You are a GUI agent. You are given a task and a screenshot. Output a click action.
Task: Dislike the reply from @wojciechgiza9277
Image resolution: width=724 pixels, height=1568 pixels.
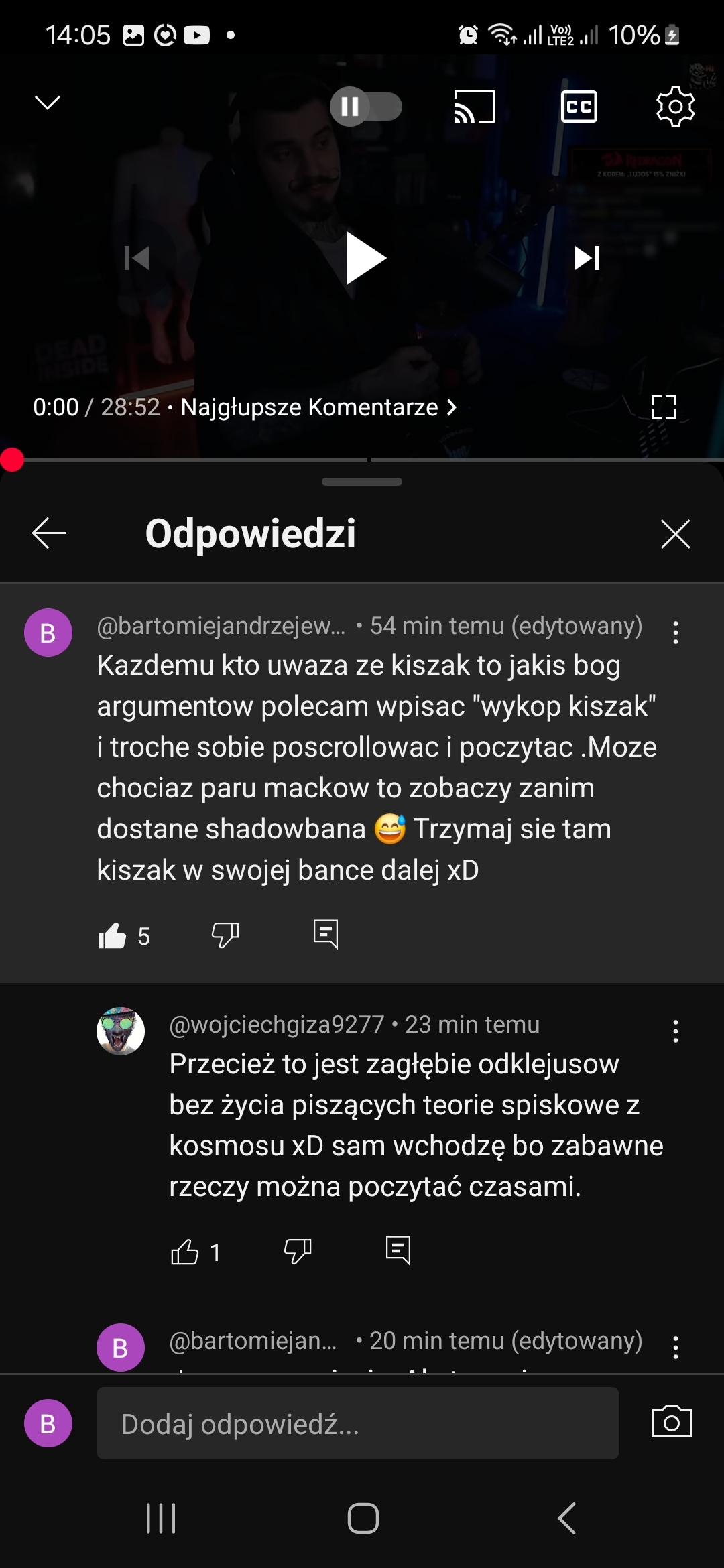click(x=298, y=1250)
